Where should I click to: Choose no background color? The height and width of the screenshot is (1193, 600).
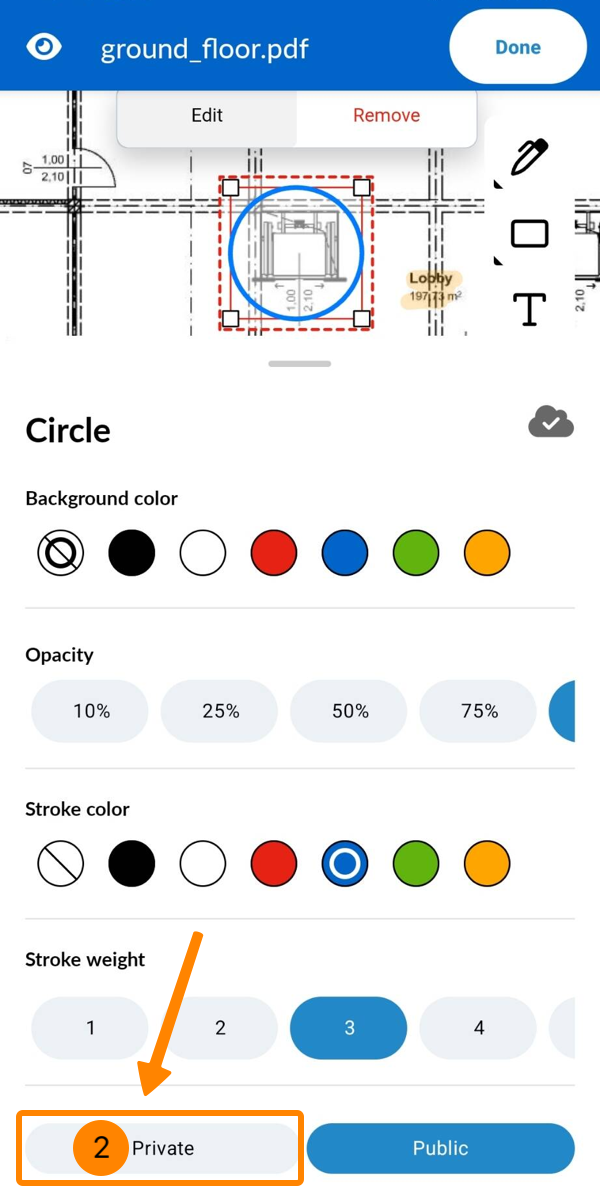61,553
